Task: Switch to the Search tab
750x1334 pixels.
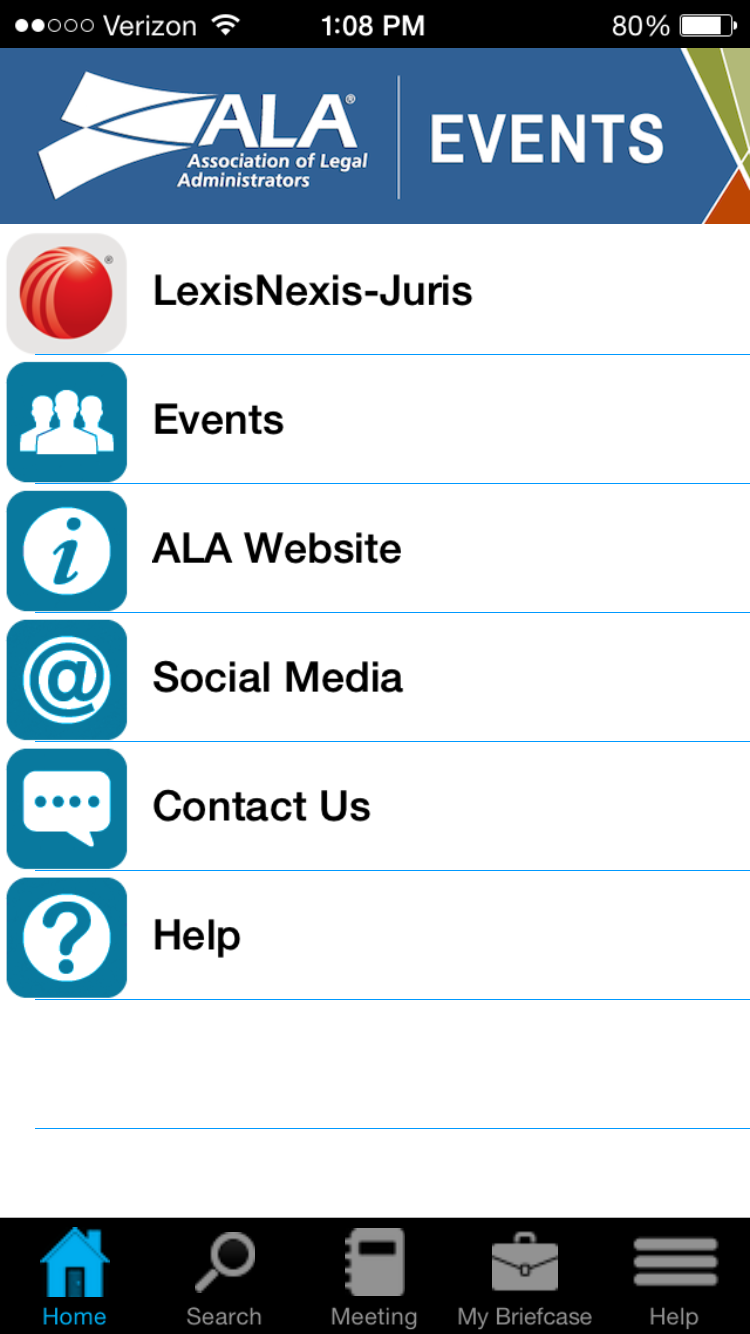Action: point(224,1277)
